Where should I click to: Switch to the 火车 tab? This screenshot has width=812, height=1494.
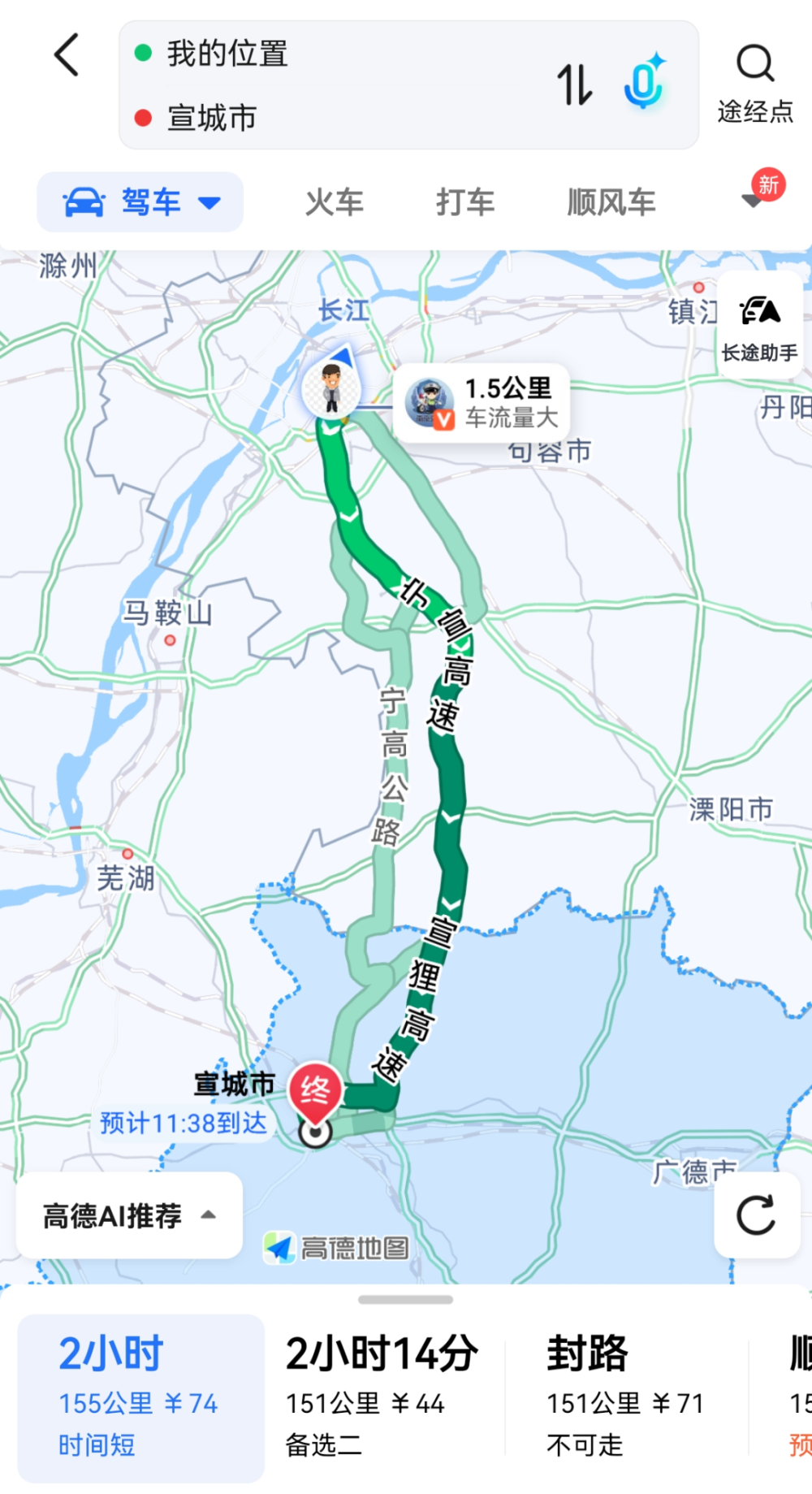pyautogui.click(x=335, y=202)
